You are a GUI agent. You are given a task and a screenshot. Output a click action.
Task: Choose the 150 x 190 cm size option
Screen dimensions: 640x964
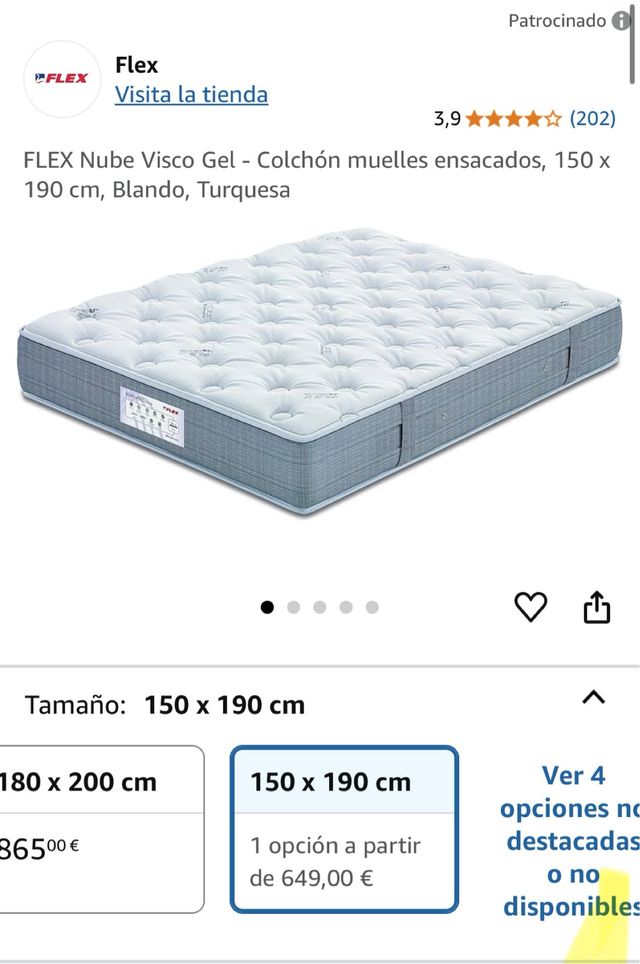(344, 828)
